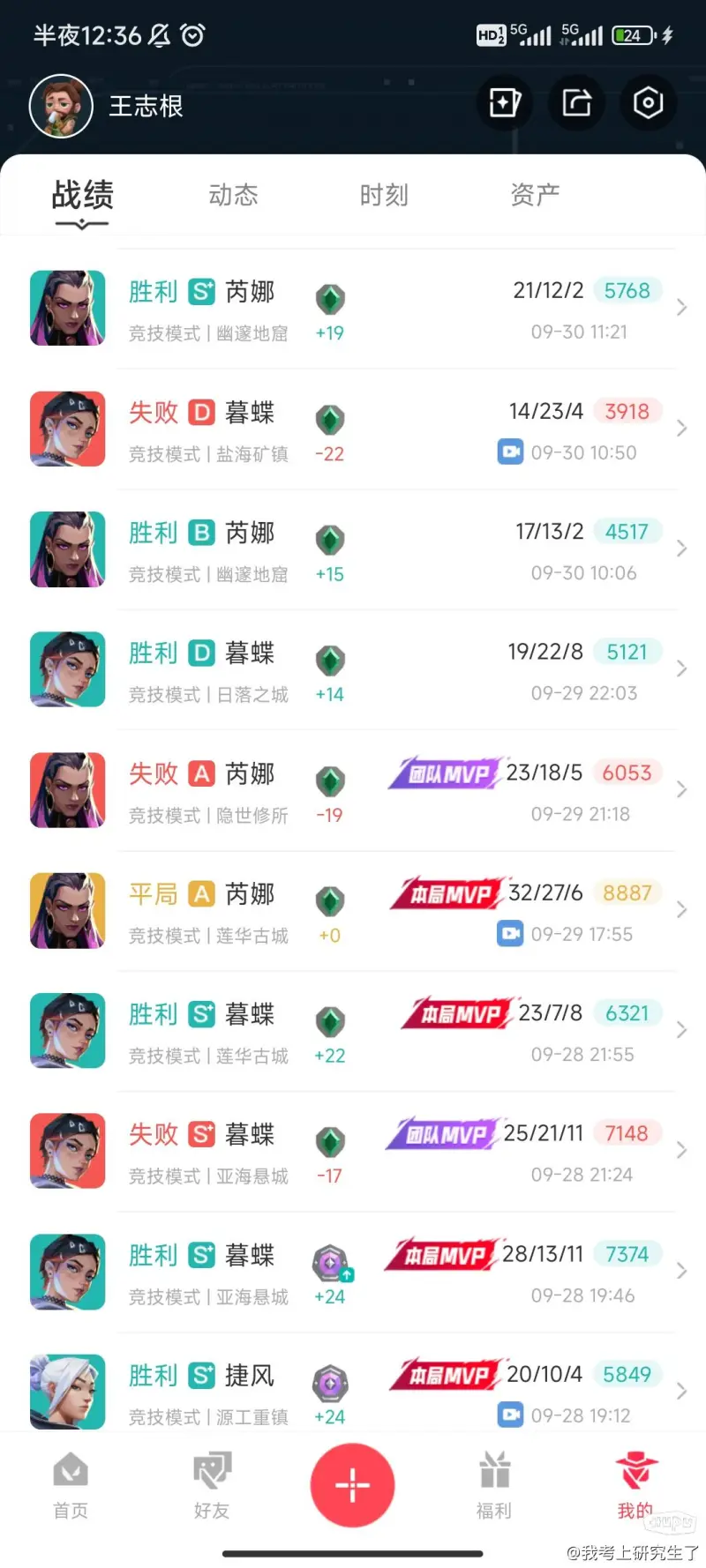This screenshot has height=1568, width=706.
Task: Tap the share icon in header
Action: 577,103
